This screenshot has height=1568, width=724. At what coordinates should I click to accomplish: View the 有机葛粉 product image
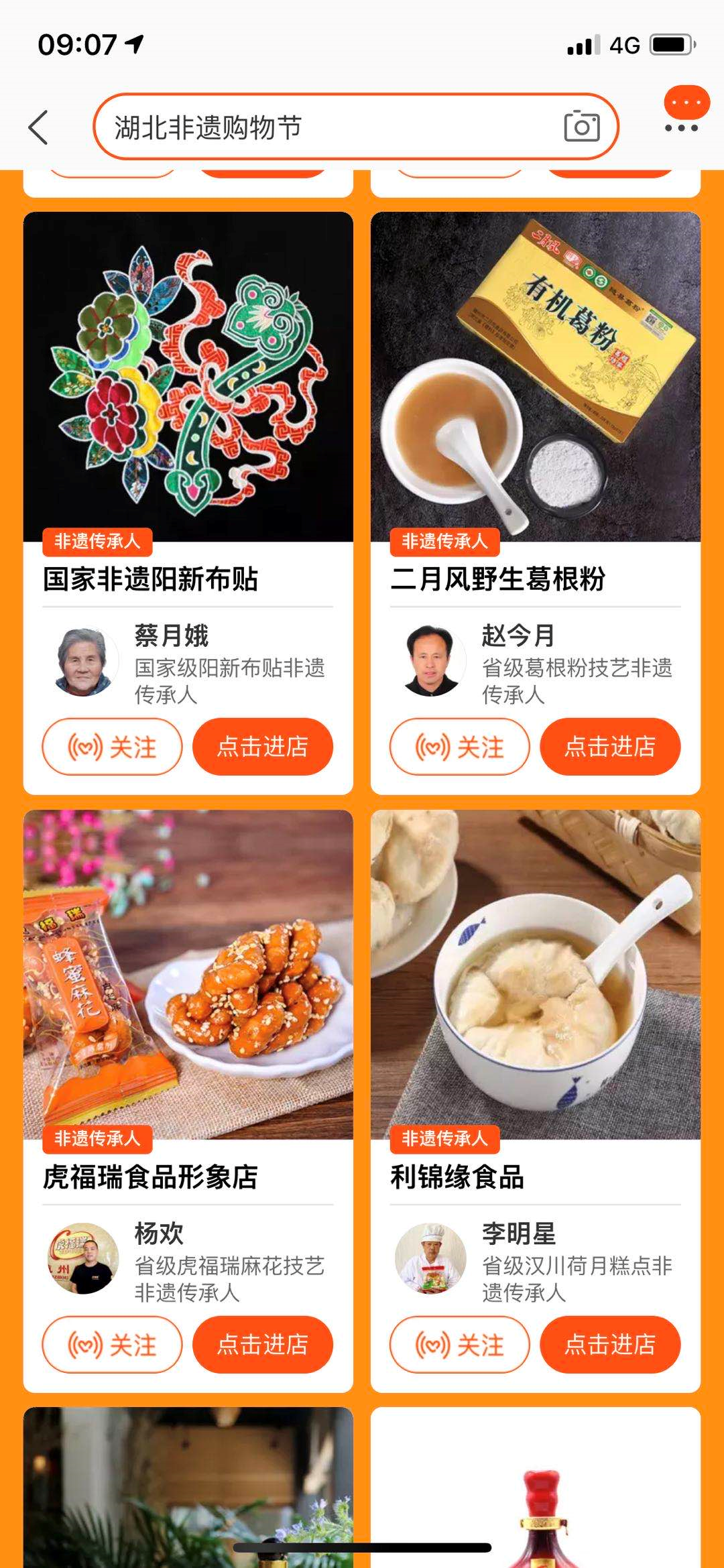[x=535, y=375]
